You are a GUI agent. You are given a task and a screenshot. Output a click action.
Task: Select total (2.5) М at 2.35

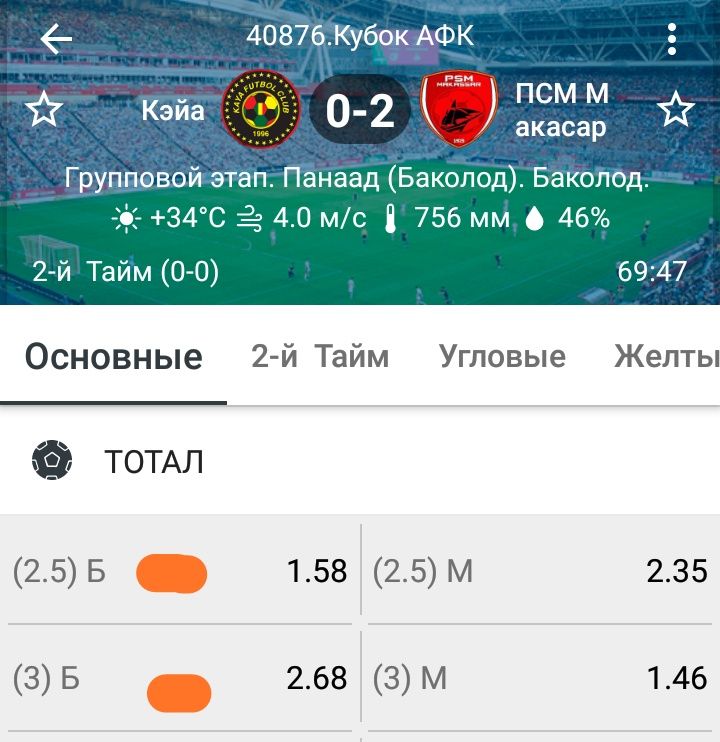click(x=540, y=572)
